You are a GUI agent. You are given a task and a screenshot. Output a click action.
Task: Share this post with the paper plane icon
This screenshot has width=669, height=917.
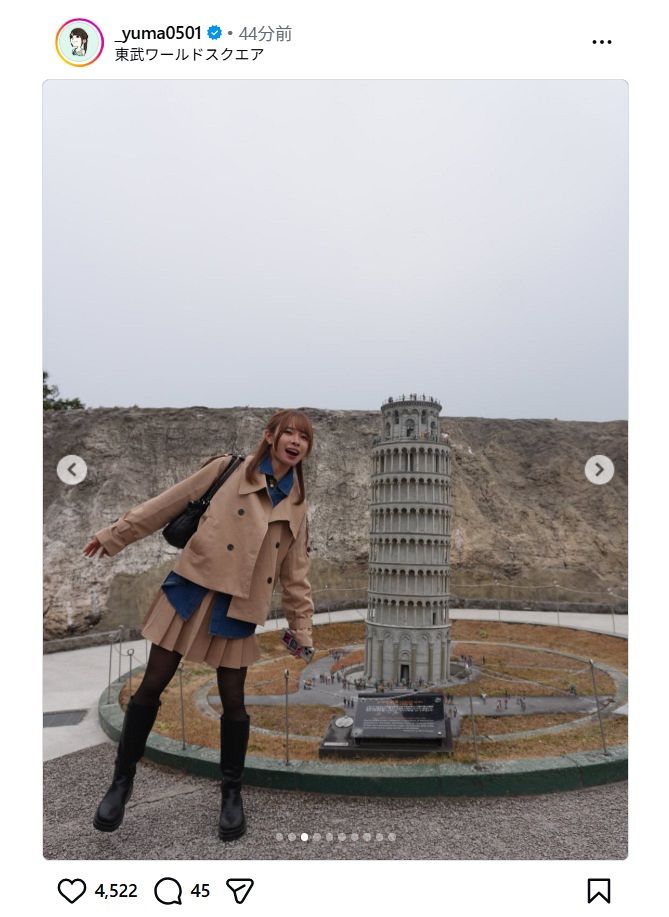(x=239, y=890)
